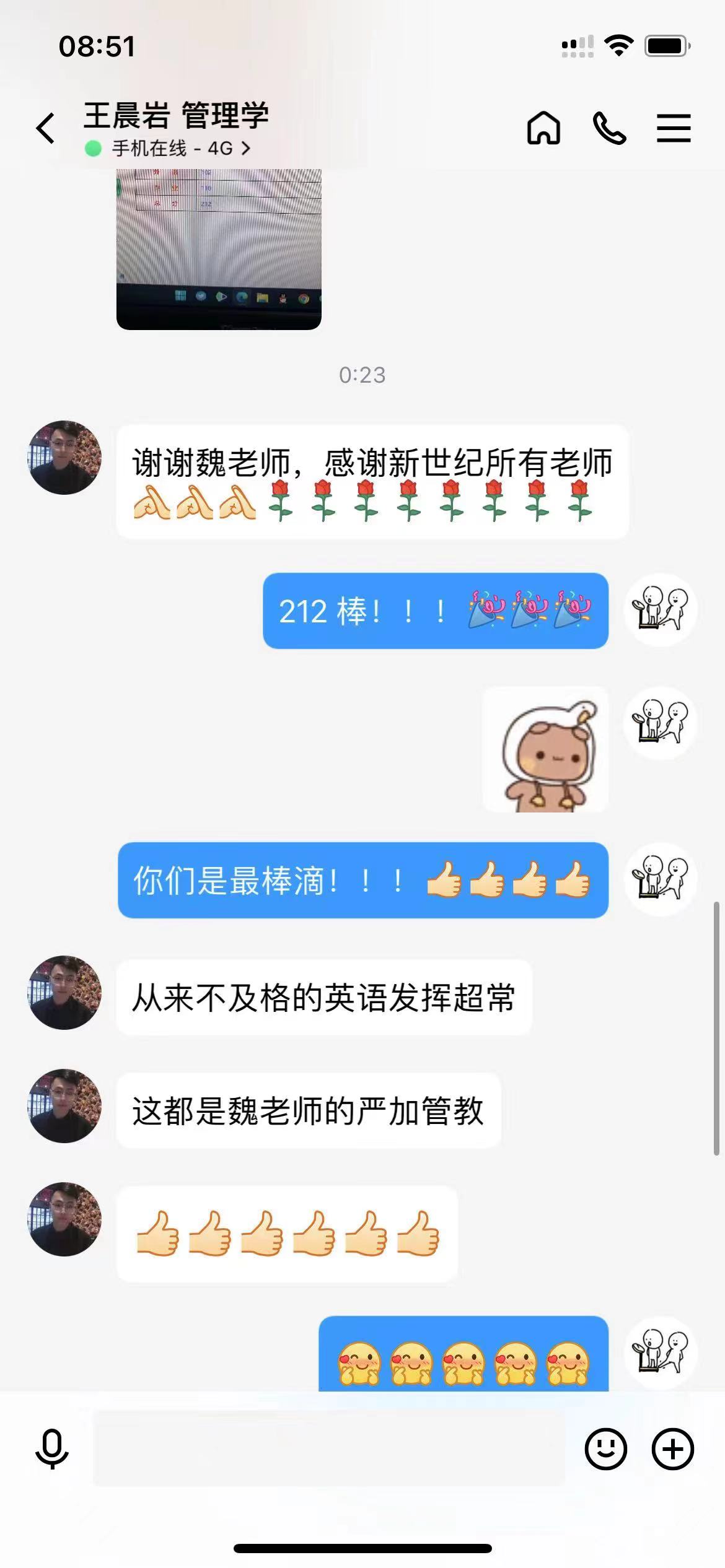This screenshot has height=1568, width=725.
Task: Start a voice call with 王晨岩
Action: click(609, 128)
